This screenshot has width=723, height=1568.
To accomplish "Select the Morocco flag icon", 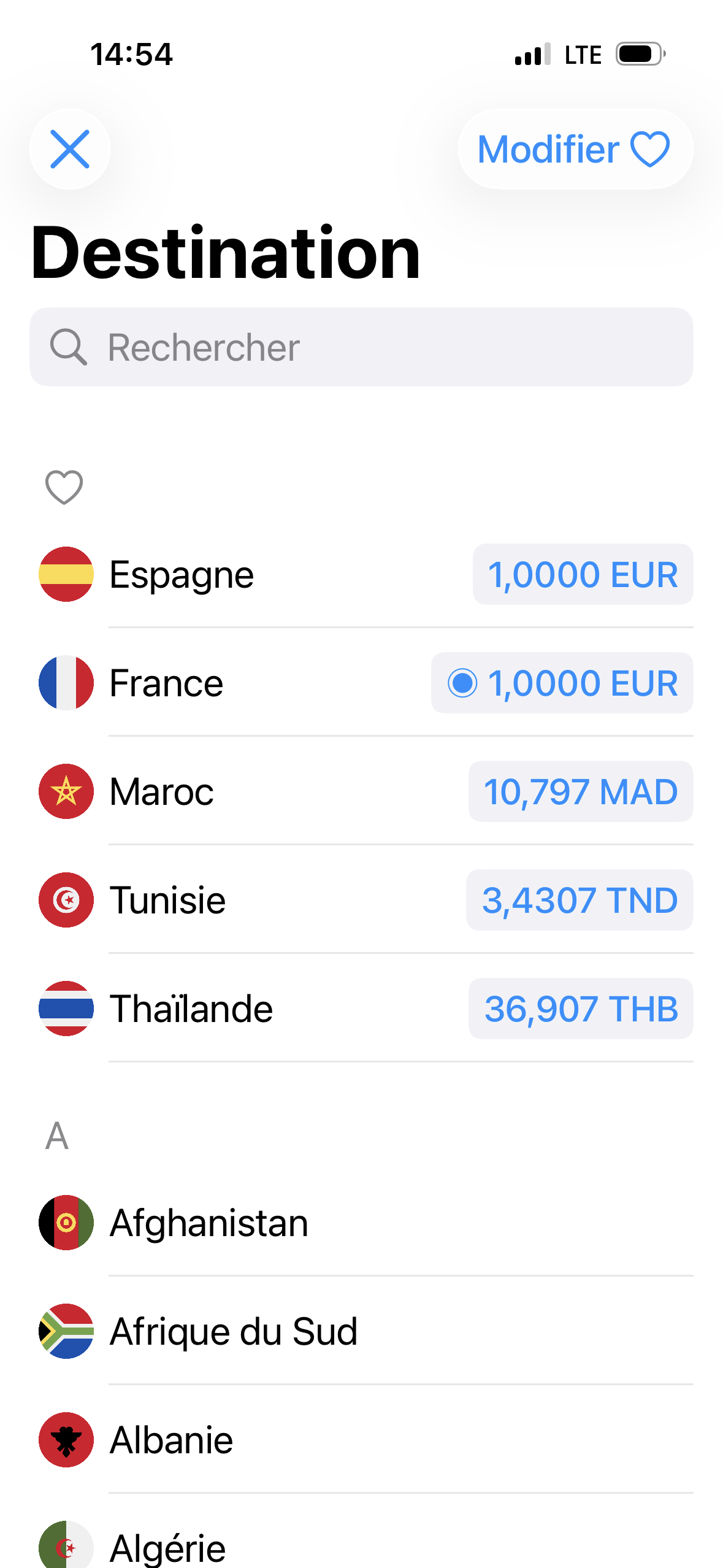I will coord(66,791).
